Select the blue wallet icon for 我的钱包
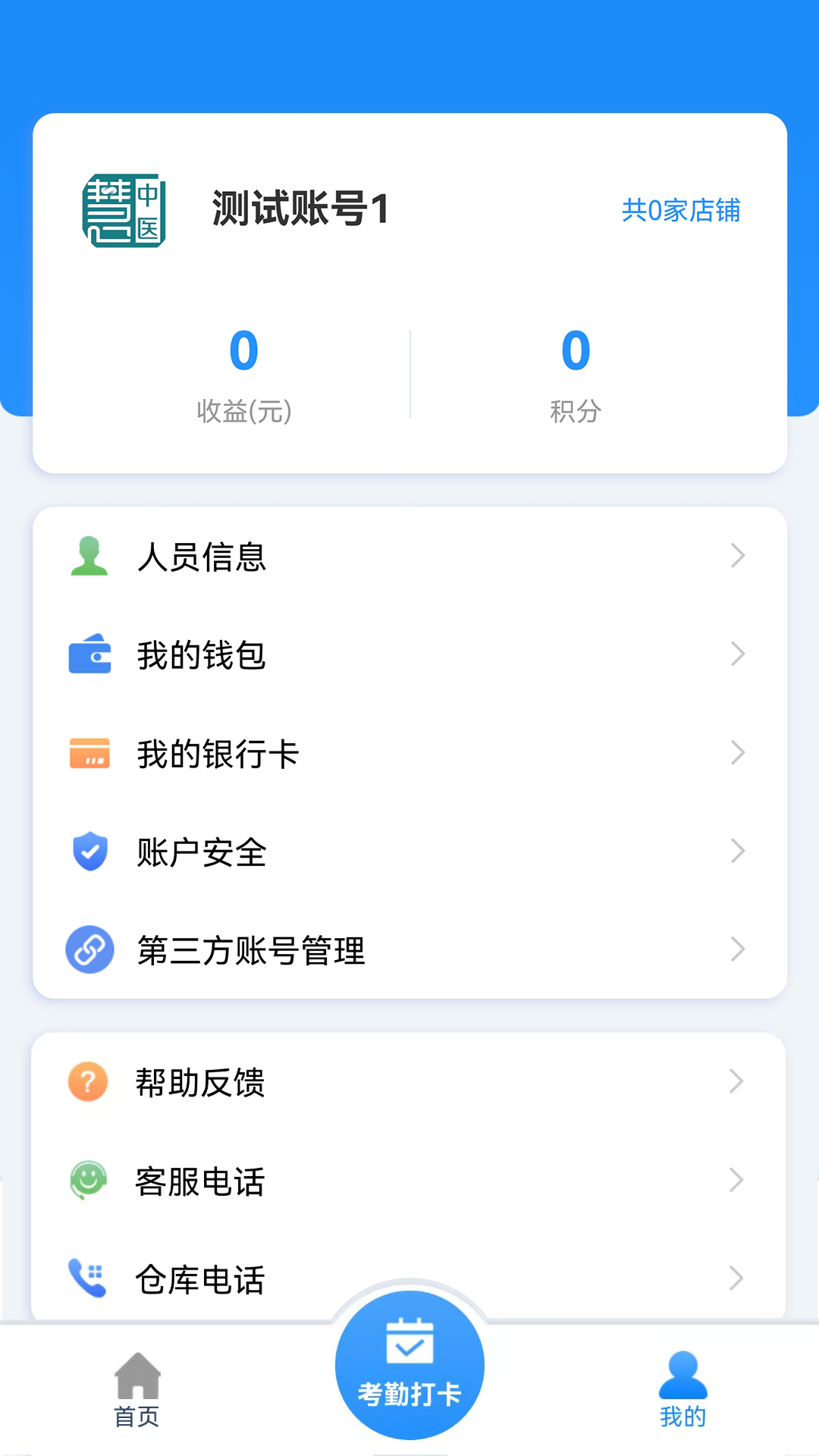 coord(89,655)
